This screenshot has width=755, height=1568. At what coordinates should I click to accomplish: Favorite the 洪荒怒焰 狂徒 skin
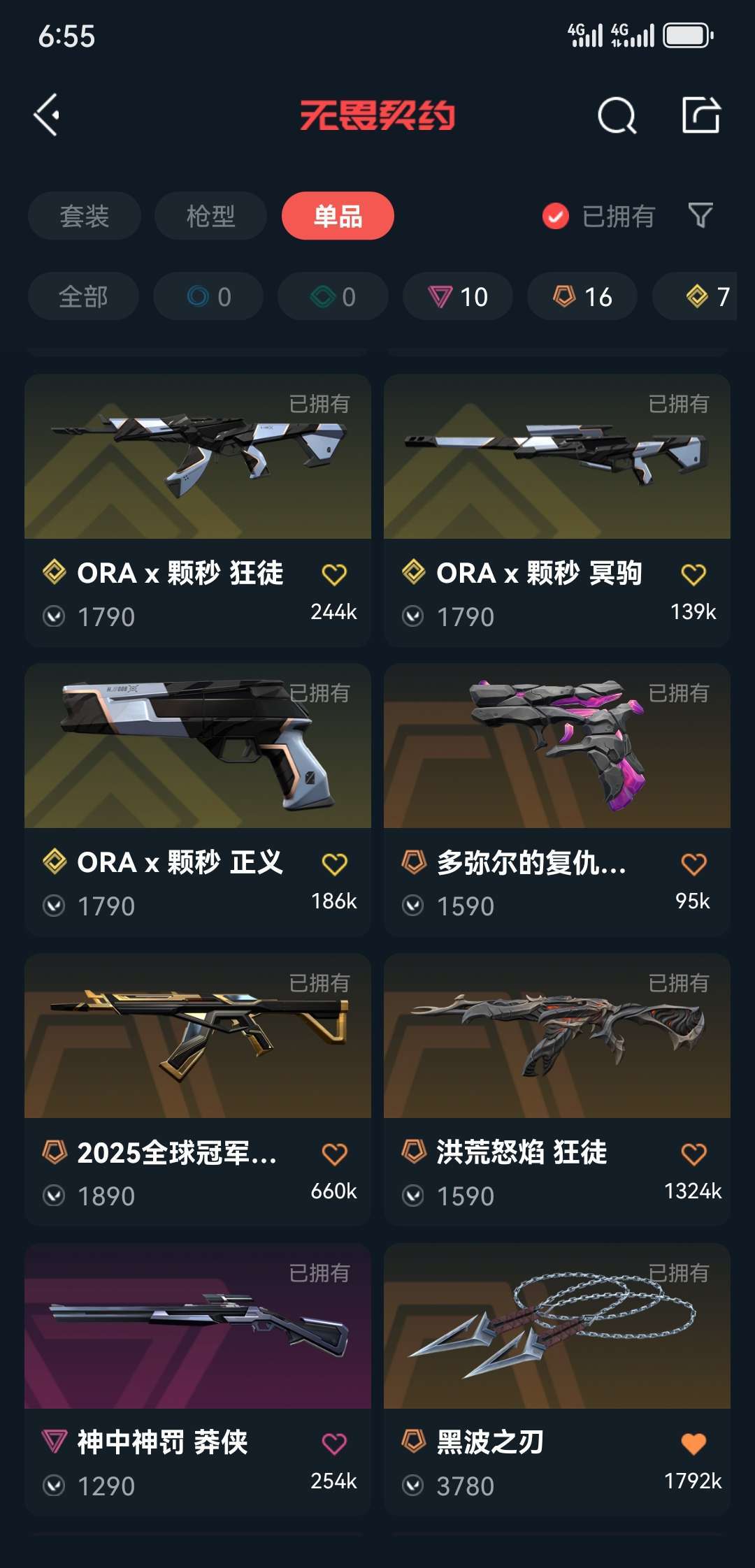pyautogui.click(x=696, y=1152)
